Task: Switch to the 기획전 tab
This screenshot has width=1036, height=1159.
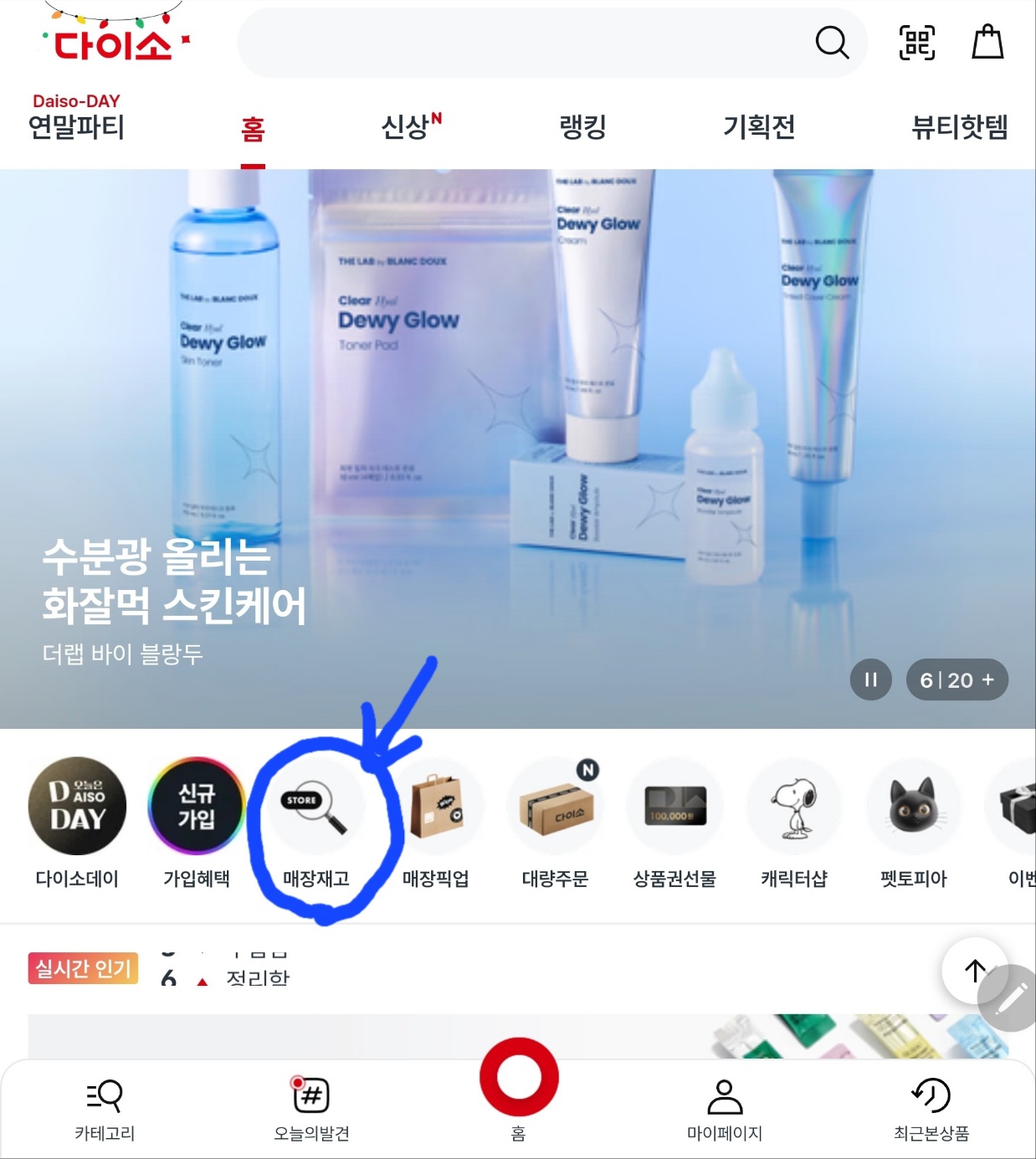Action: [758, 127]
